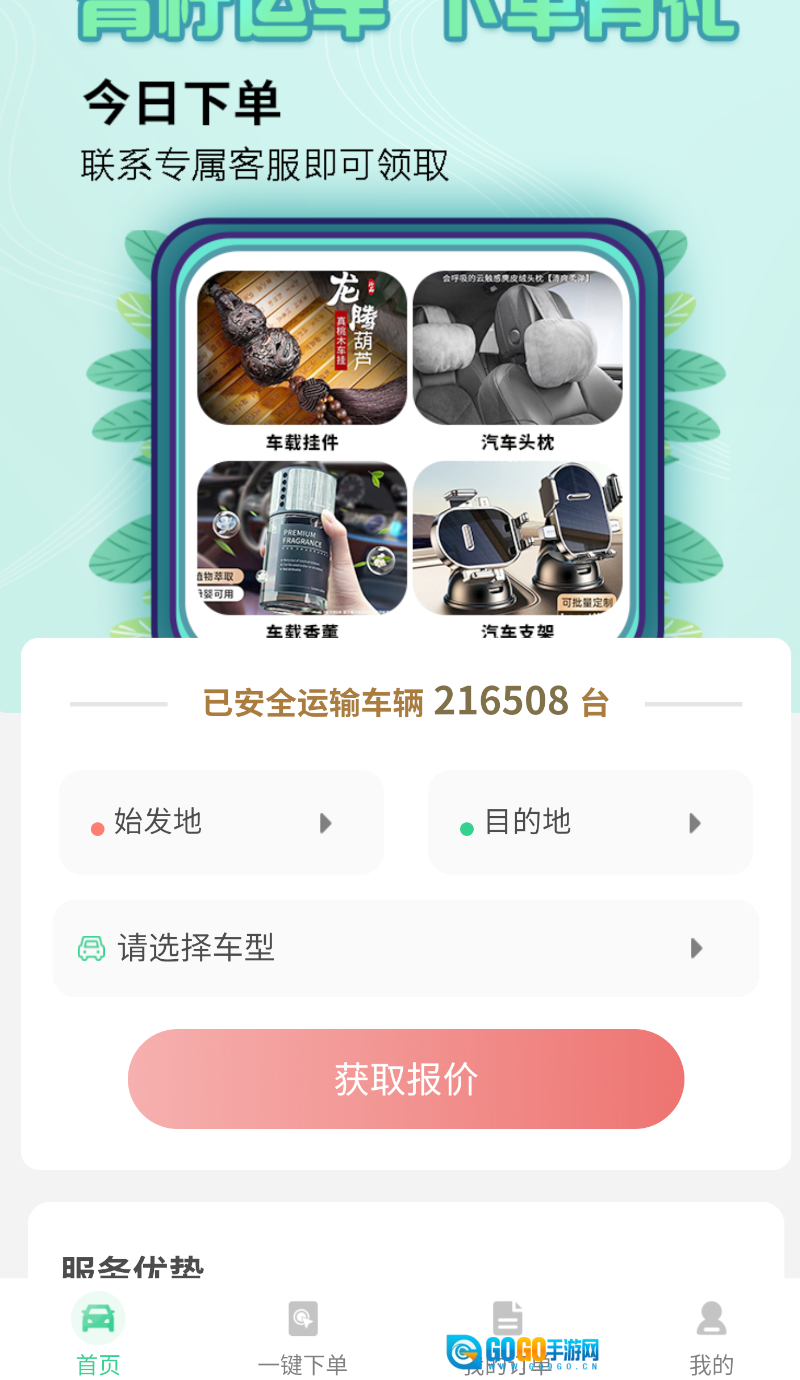Toggle selection of the 首页 tab
800x1380 pixels.
pos(97,1338)
